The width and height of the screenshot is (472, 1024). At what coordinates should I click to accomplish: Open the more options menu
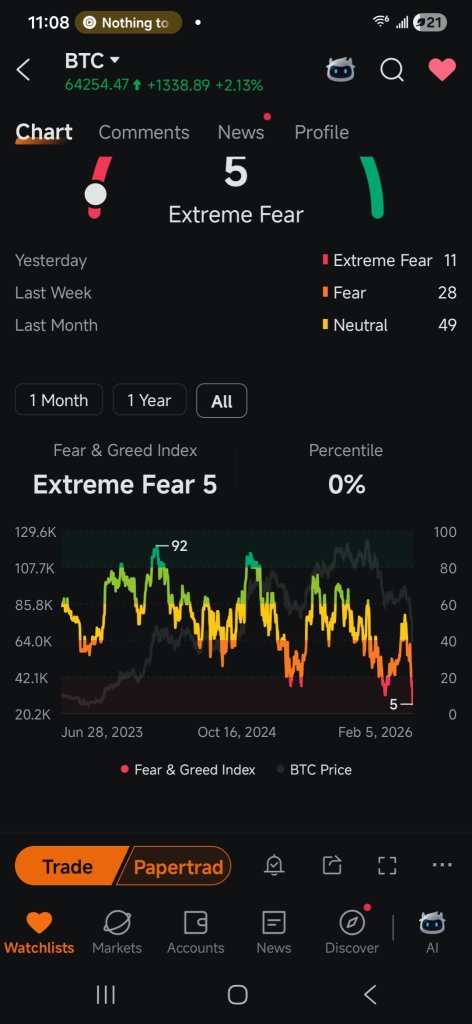pos(442,865)
